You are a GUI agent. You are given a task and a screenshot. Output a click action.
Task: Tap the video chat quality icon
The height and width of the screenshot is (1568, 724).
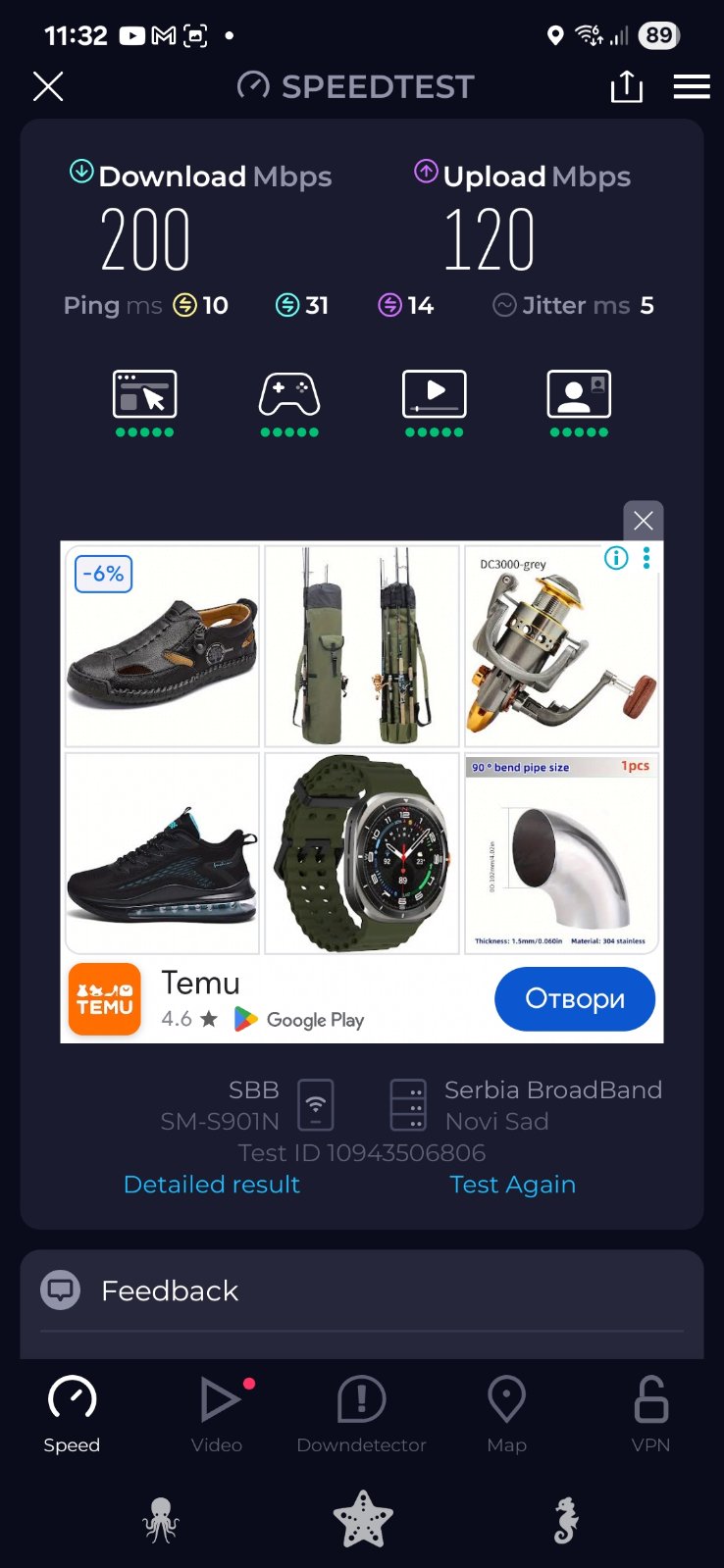coord(579,395)
